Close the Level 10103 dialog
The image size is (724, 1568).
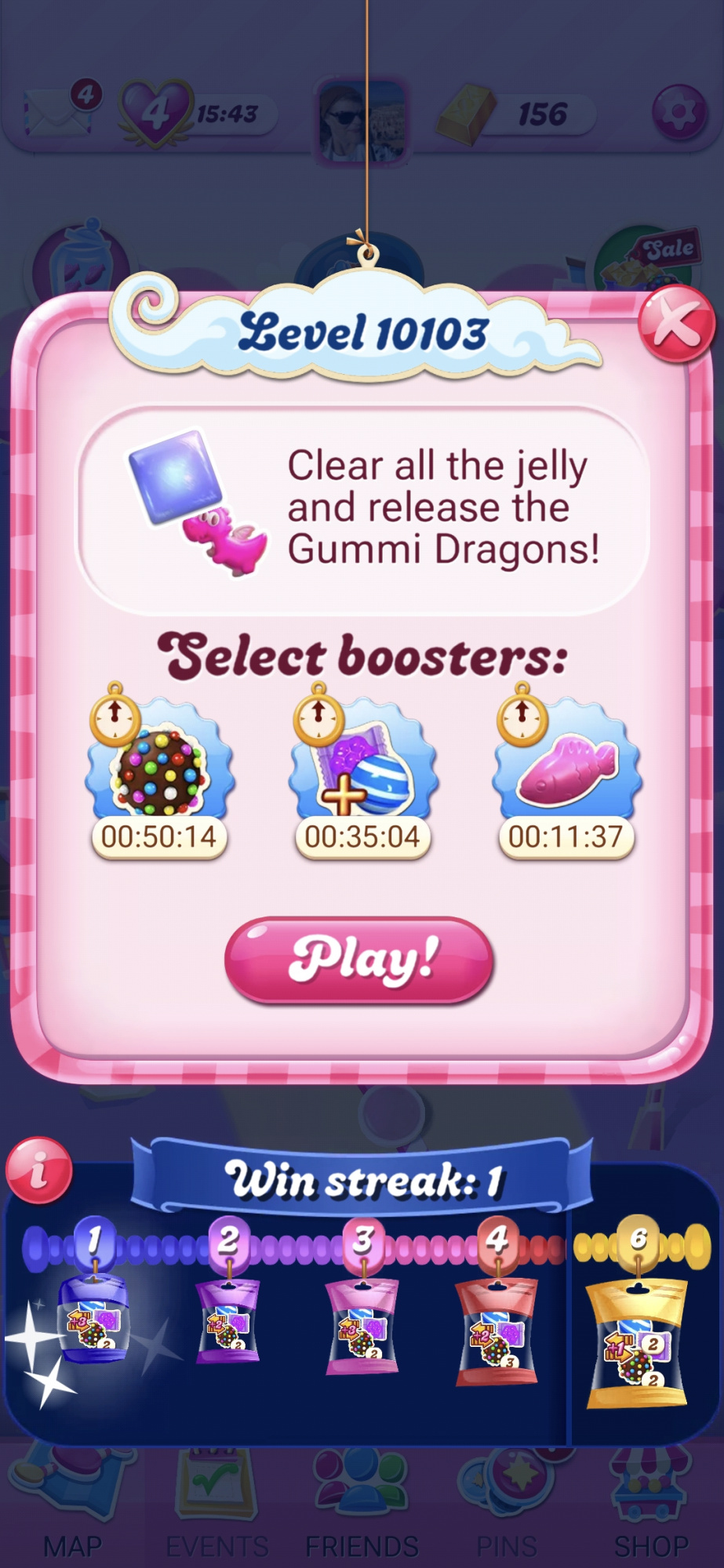click(675, 325)
